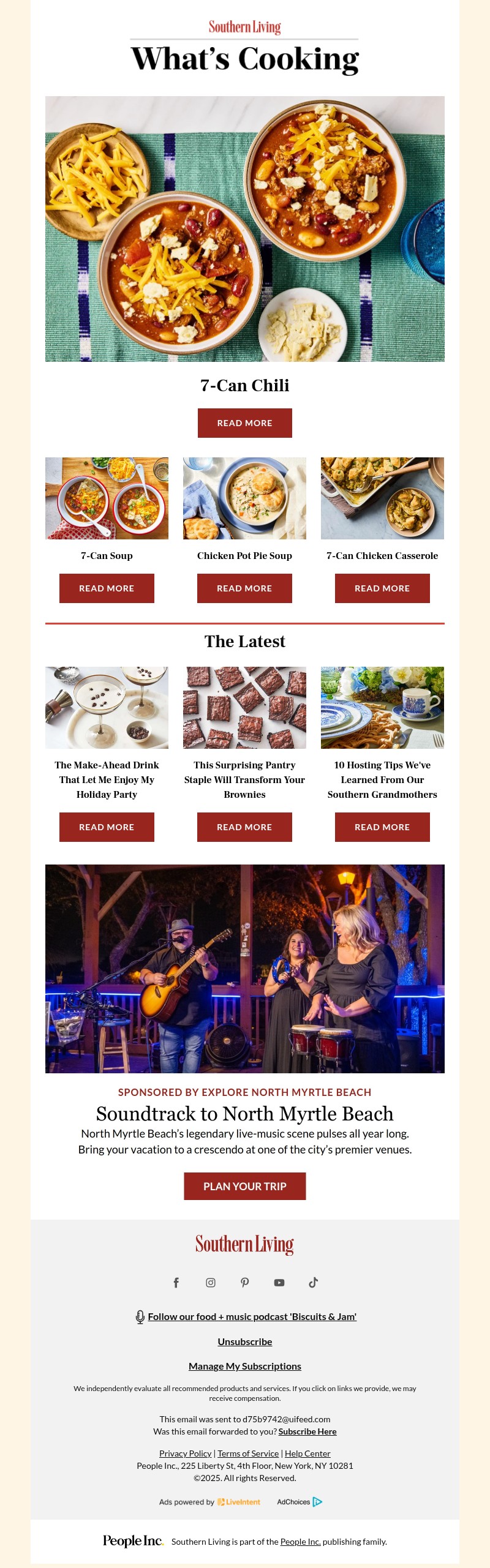The width and height of the screenshot is (490, 1568).
Task: Tap the Unsubscribe link
Action: pos(244,1341)
